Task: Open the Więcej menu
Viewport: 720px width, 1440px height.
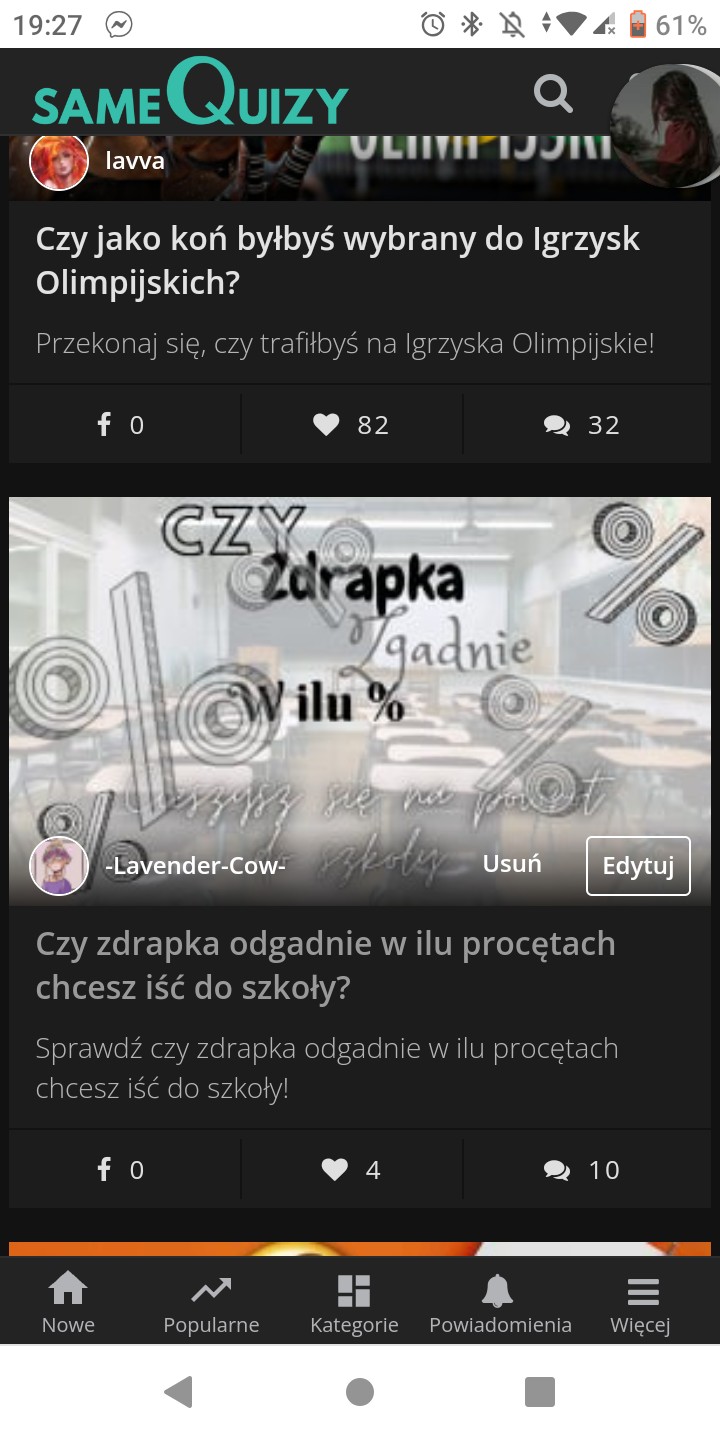Action: [x=641, y=1303]
